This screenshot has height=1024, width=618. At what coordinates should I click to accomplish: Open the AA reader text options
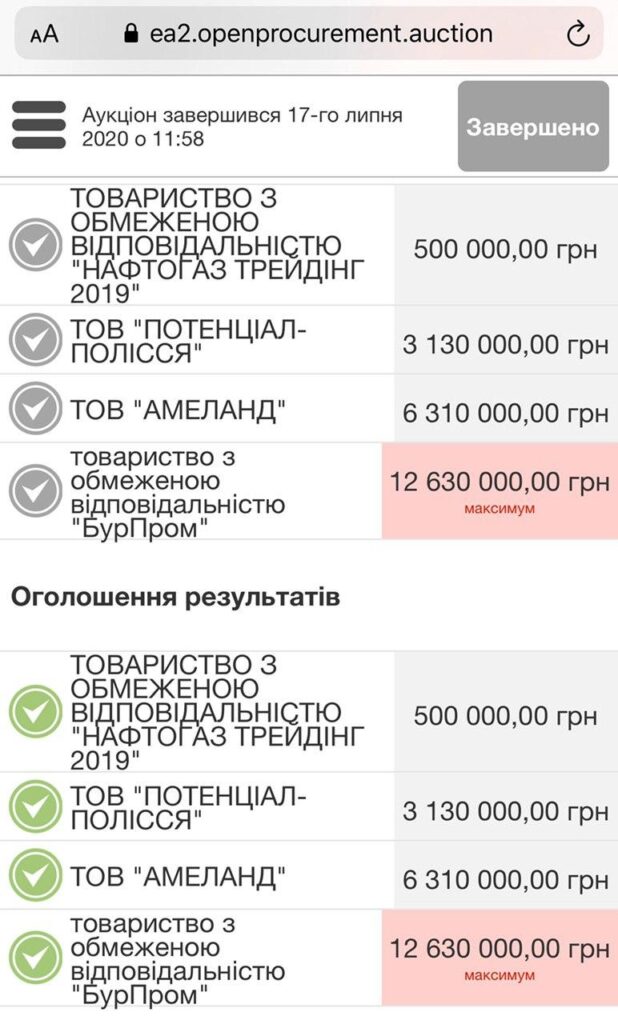click(44, 35)
